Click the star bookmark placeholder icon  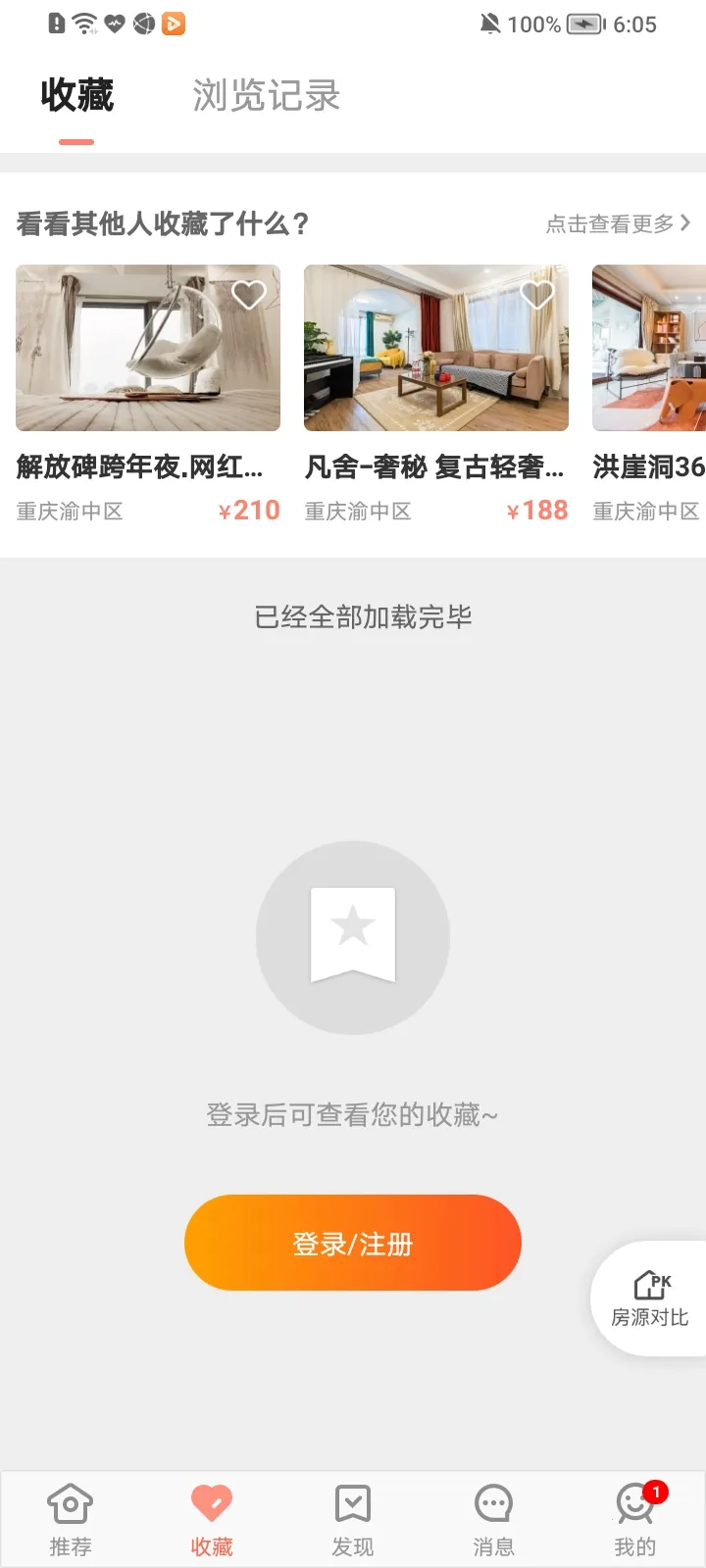click(353, 934)
